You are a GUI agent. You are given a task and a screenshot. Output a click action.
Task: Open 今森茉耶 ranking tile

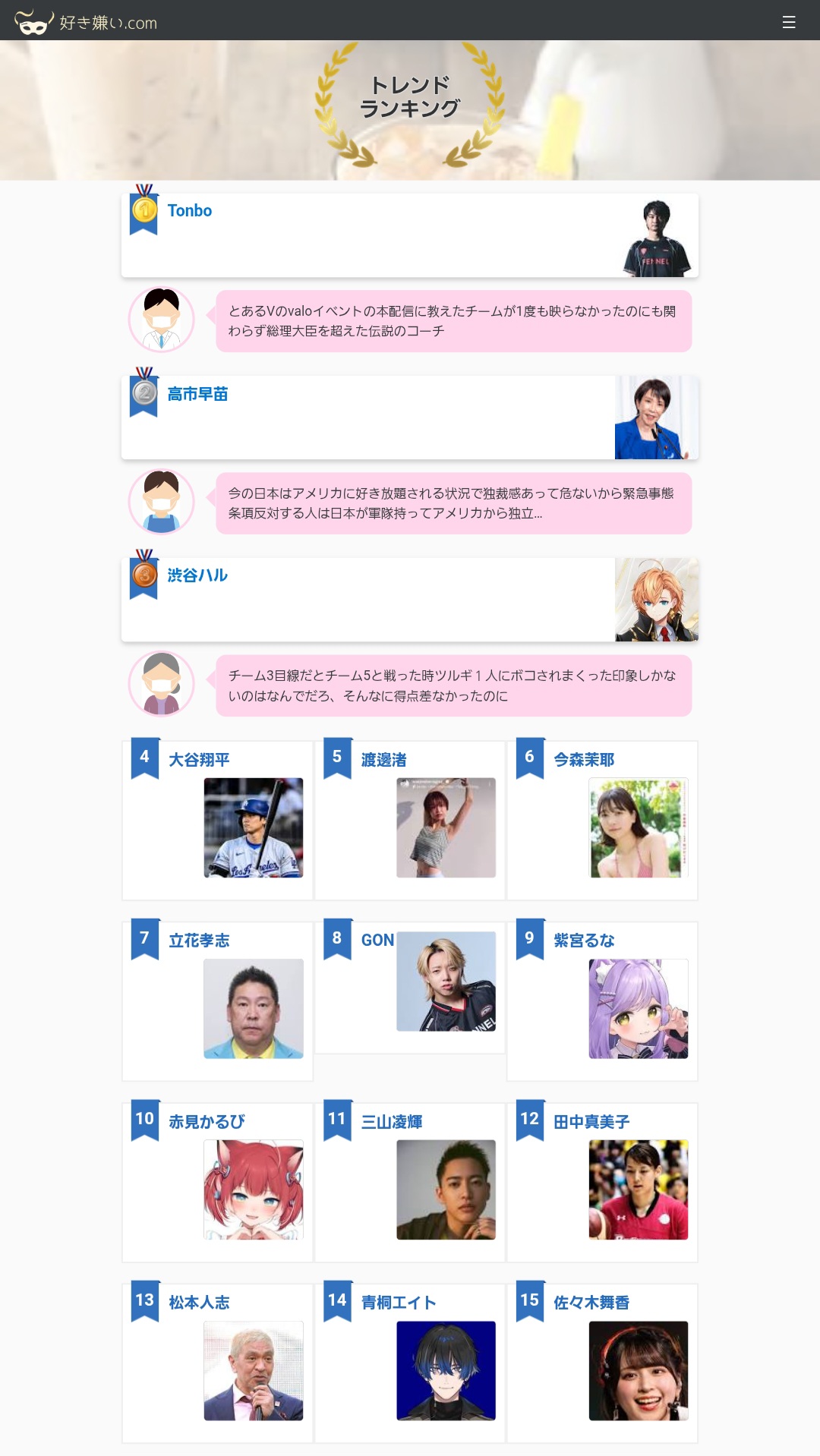tap(602, 820)
